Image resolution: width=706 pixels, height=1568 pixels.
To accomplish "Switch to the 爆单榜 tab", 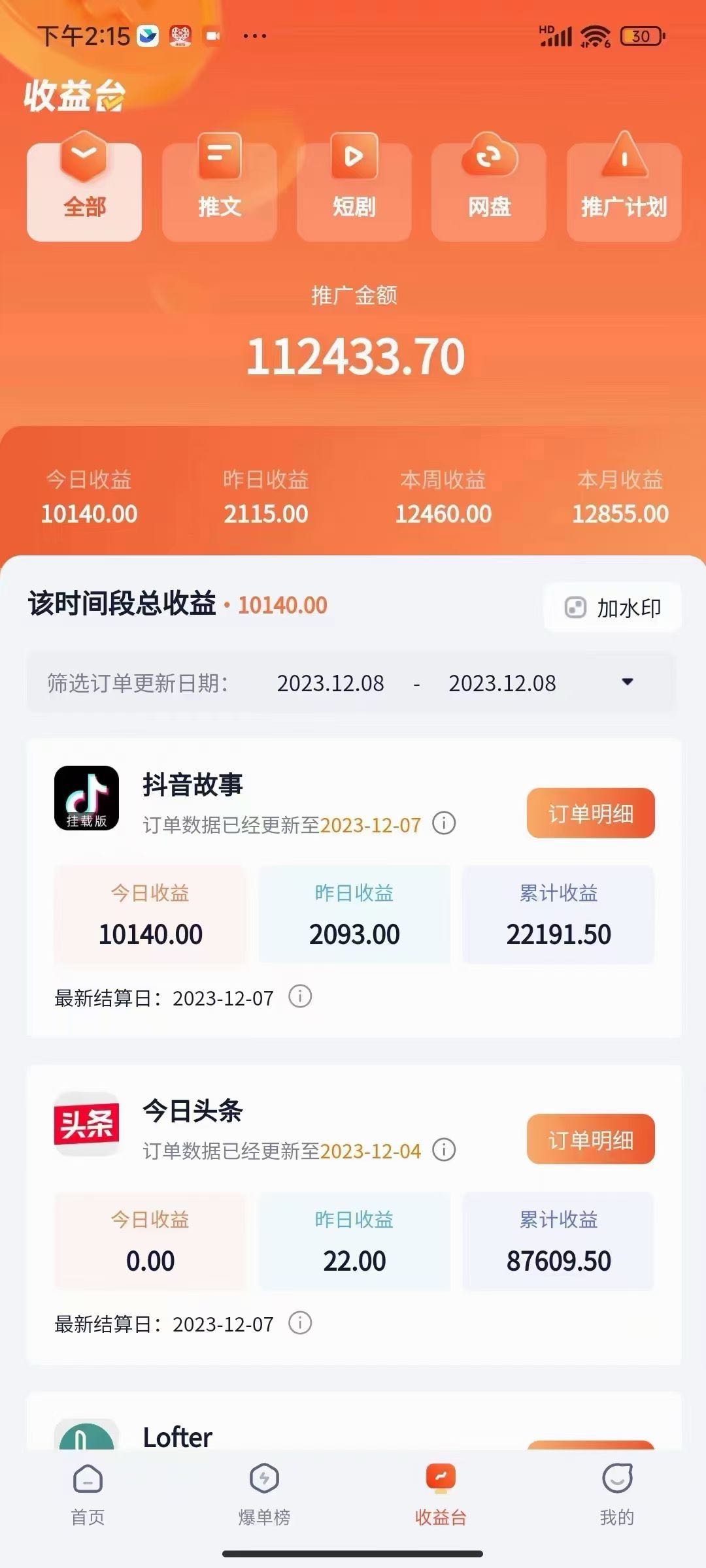I will 264,1494.
